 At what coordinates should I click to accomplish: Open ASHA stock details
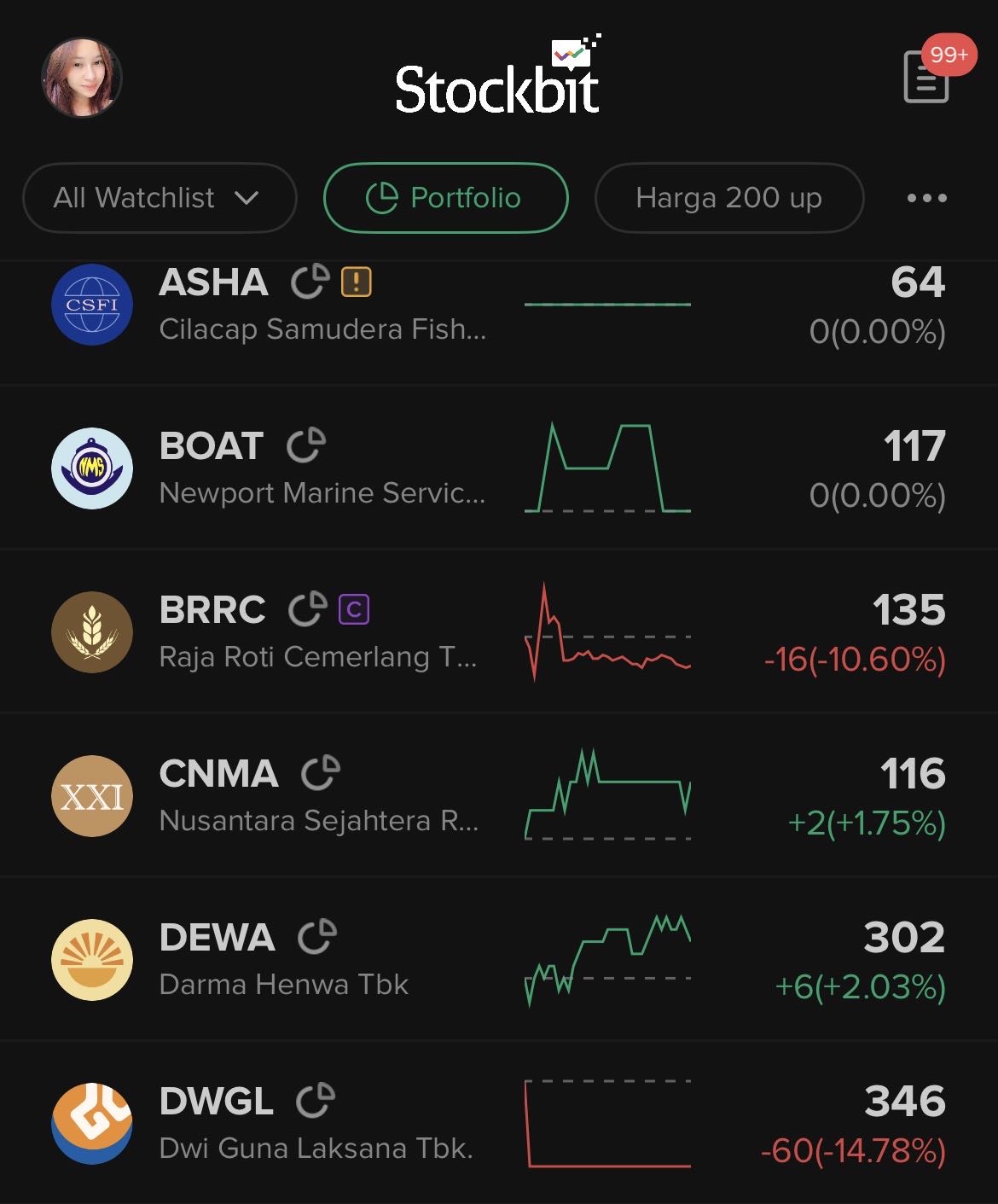324,305
